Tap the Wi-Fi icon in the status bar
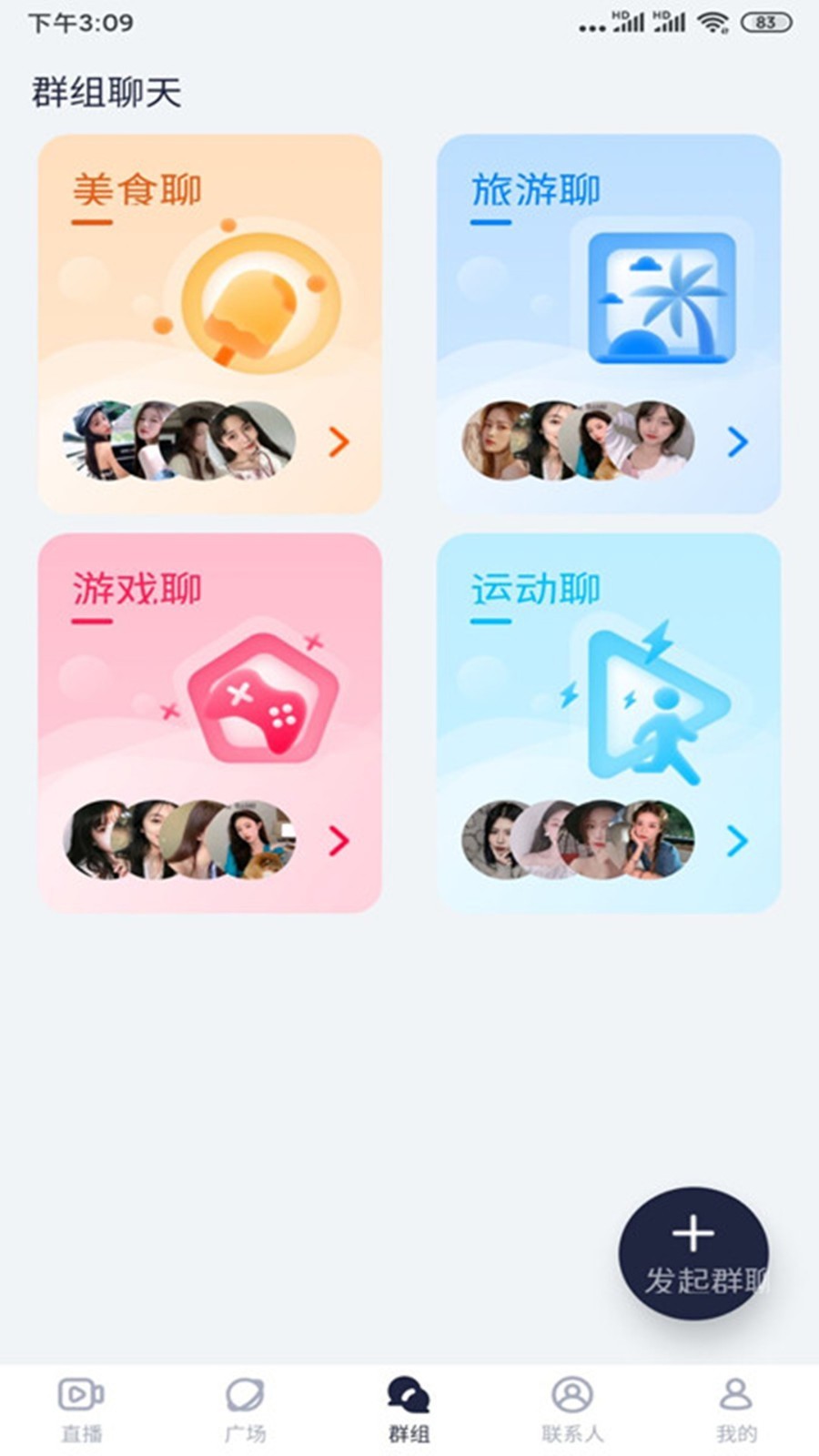819x1456 pixels. point(714,24)
